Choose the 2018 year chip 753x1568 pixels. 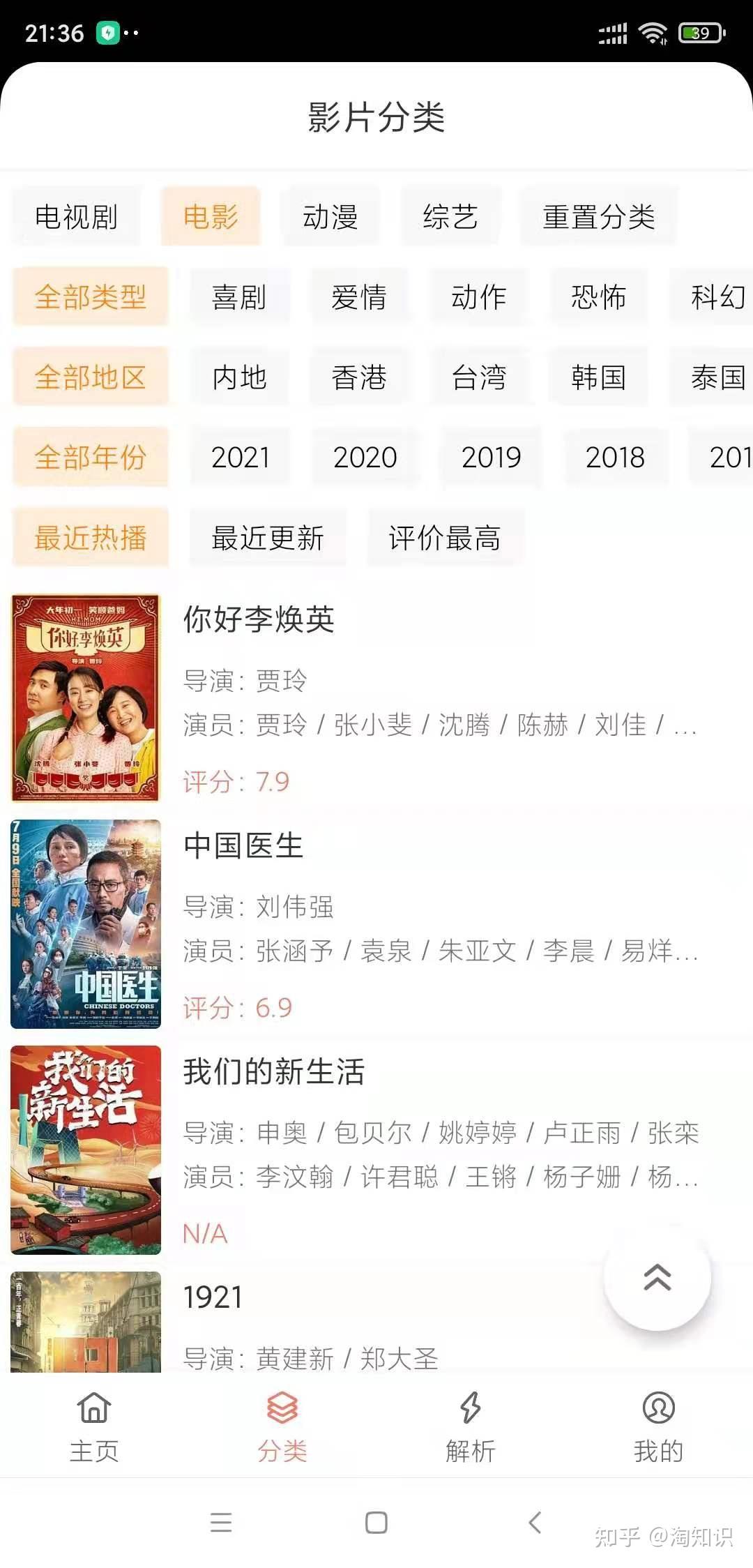(x=615, y=458)
